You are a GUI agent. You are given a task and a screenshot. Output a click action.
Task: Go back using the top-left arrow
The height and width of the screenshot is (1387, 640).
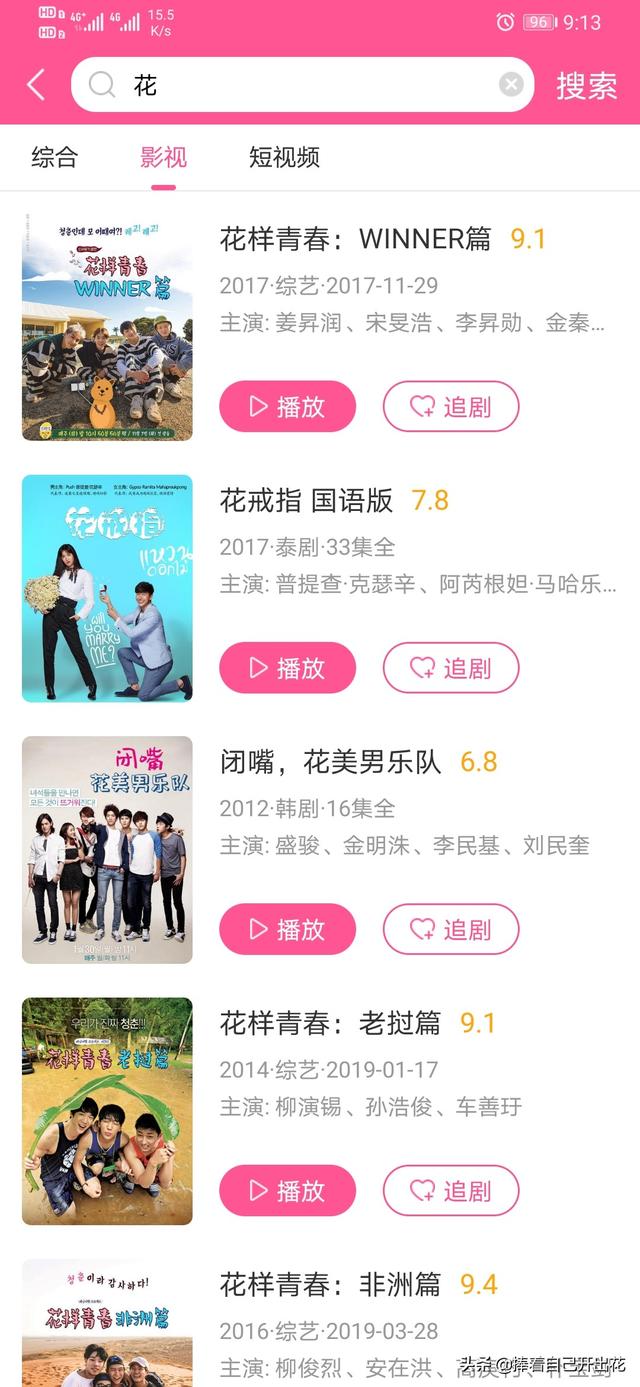pos(36,85)
